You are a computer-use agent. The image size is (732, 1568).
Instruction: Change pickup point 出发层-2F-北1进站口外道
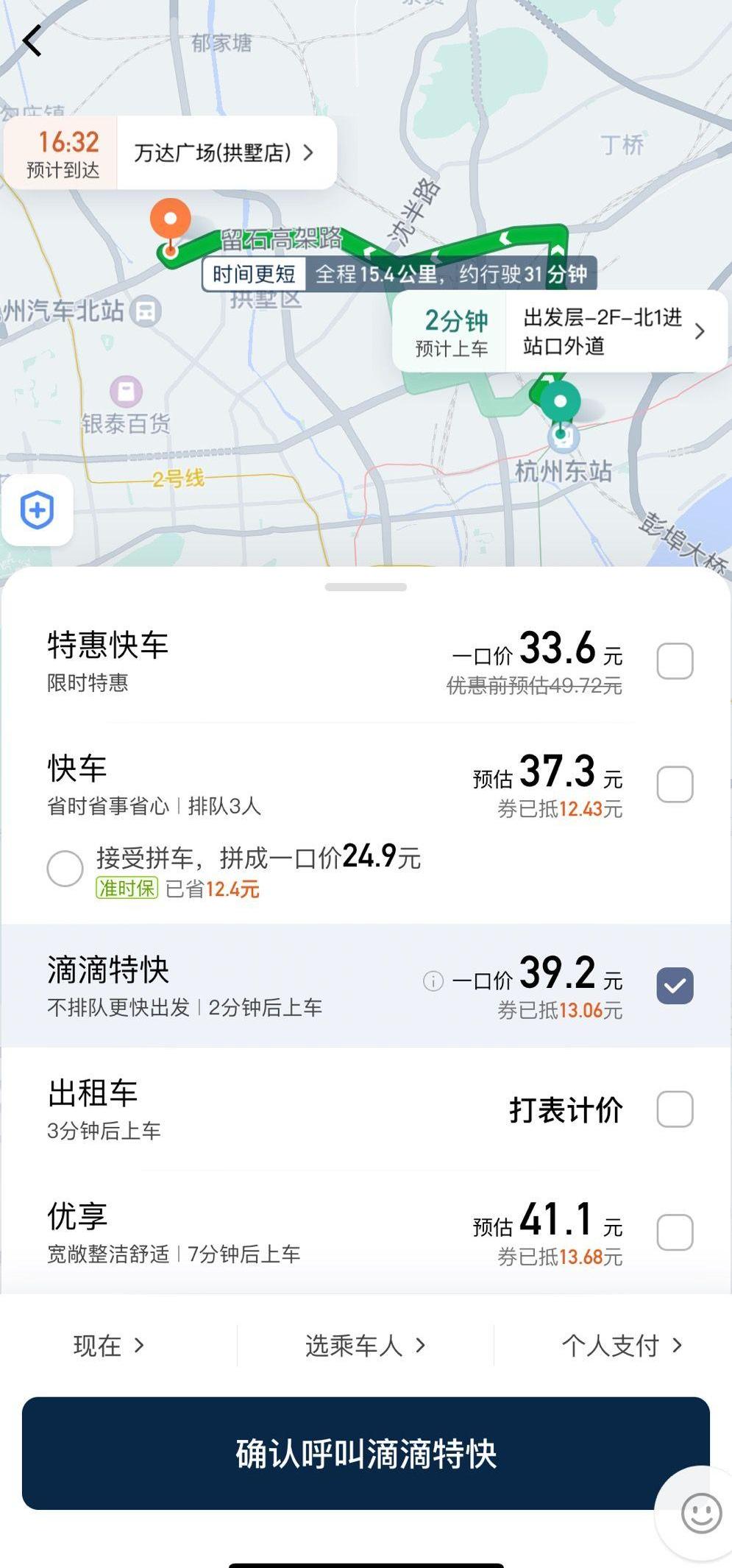615,331
